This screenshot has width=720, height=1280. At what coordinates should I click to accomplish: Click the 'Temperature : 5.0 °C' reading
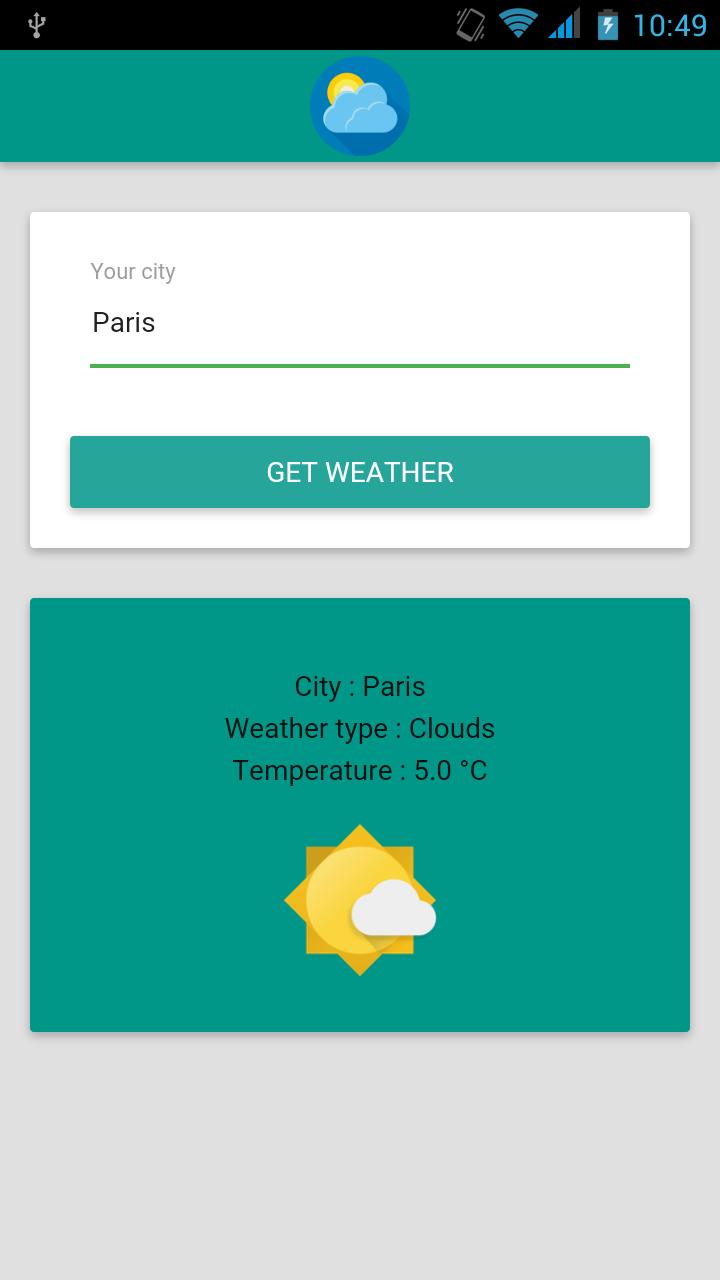[360, 770]
